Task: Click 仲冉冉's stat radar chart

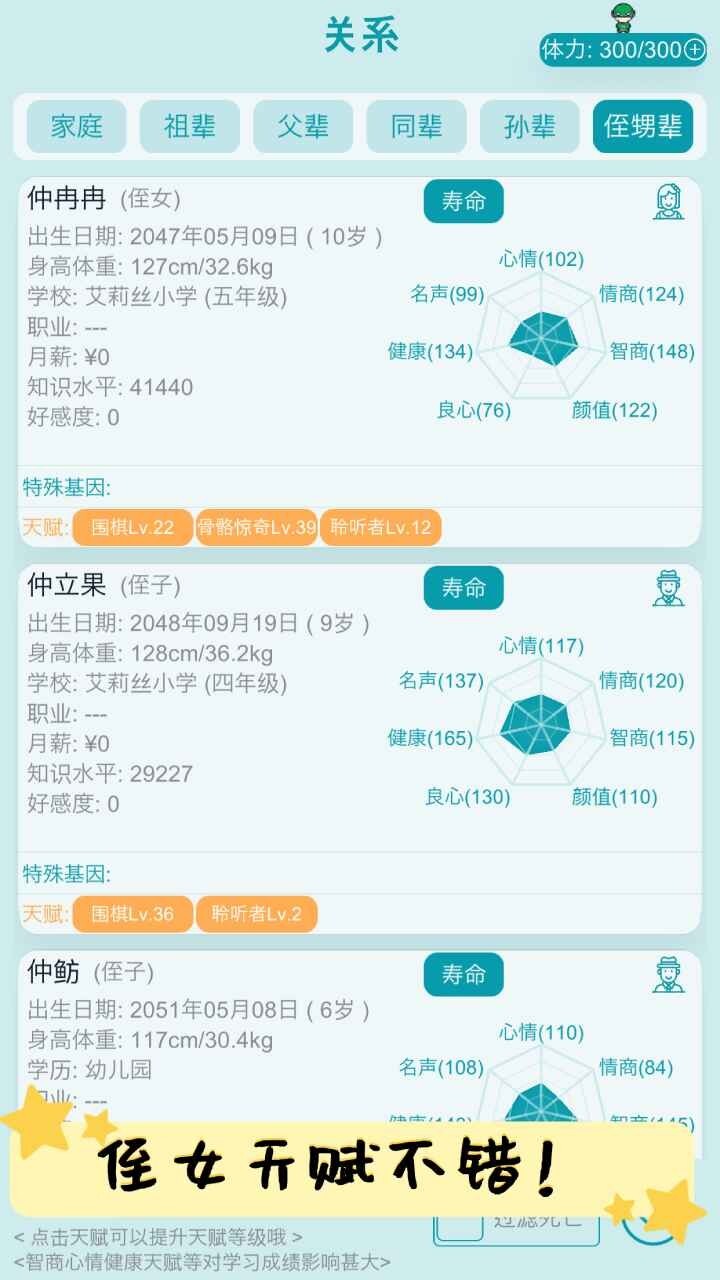Action: [x=540, y=338]
